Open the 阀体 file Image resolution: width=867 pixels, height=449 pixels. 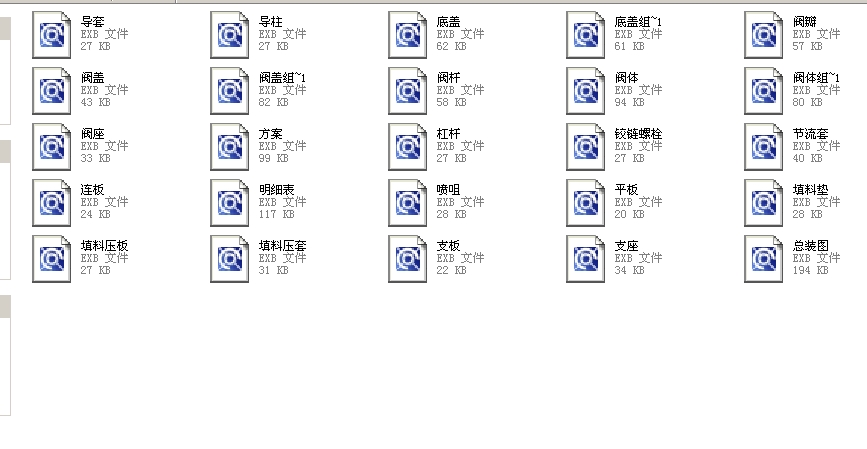pos(586,91)
